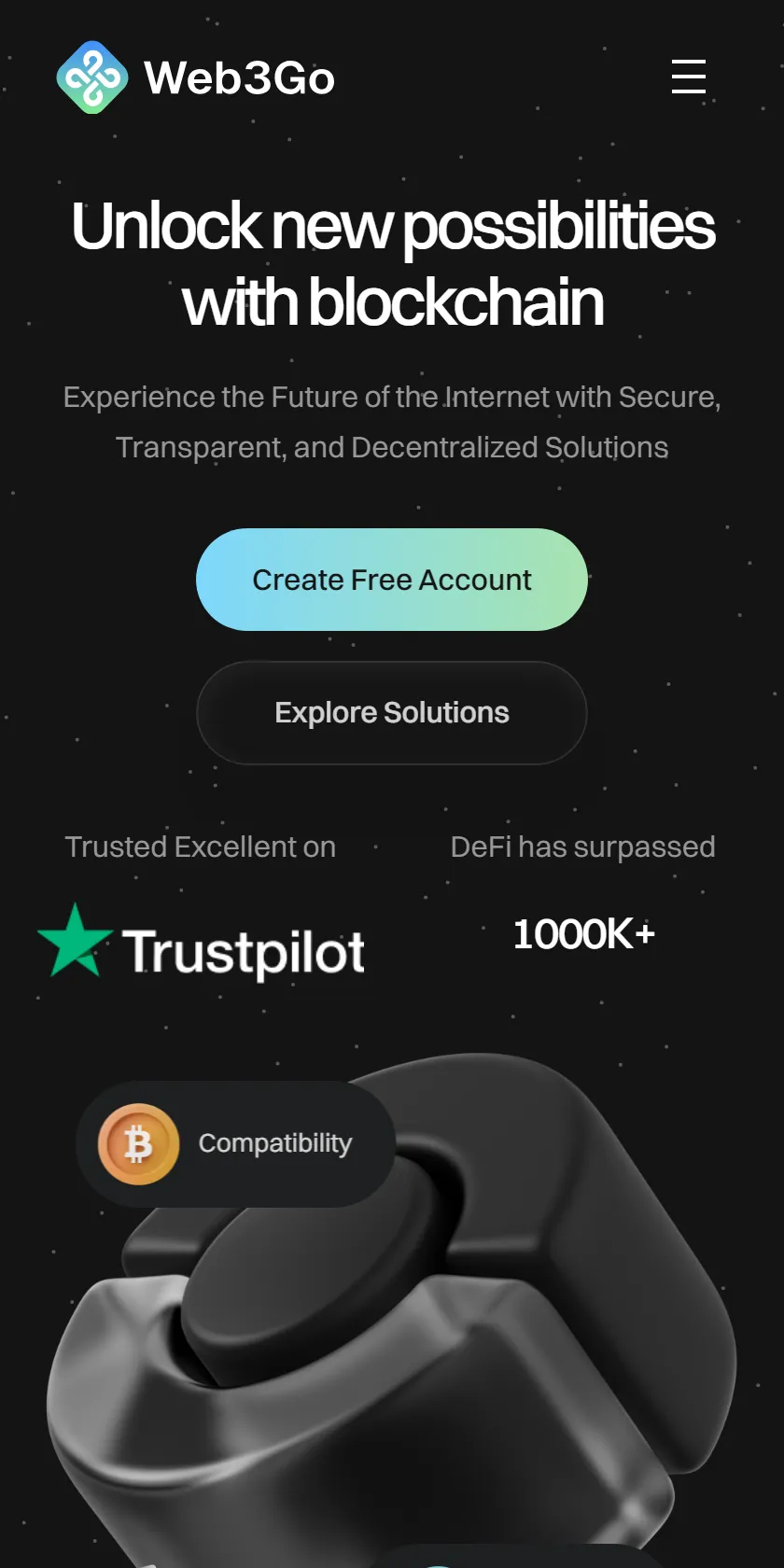Tap Create Free Account button
Viewport: 784px width, 1568px height.
(392, 580)
